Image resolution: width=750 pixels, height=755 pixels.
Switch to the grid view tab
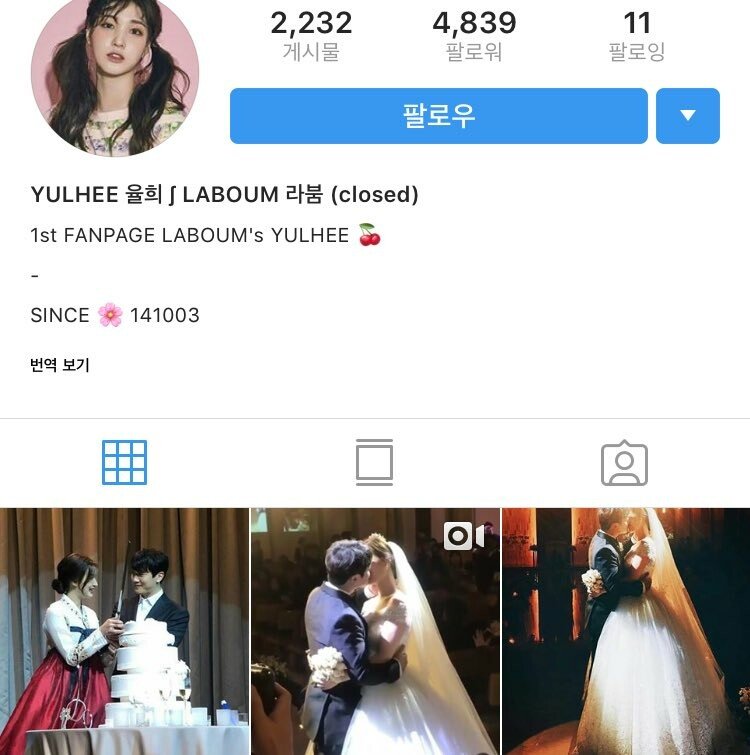click(124, 463)
